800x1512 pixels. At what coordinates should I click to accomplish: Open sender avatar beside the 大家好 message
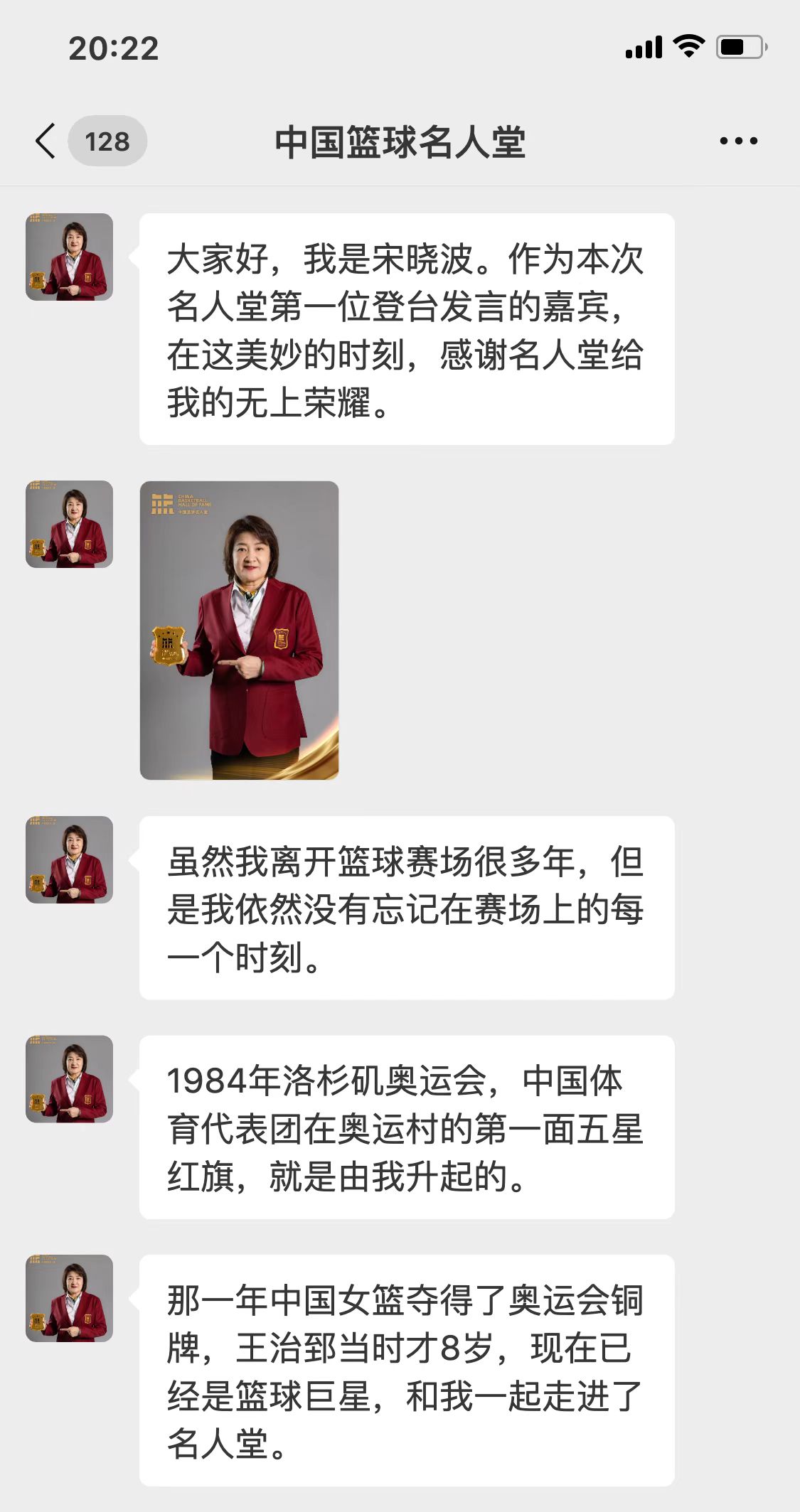(69, 257)
